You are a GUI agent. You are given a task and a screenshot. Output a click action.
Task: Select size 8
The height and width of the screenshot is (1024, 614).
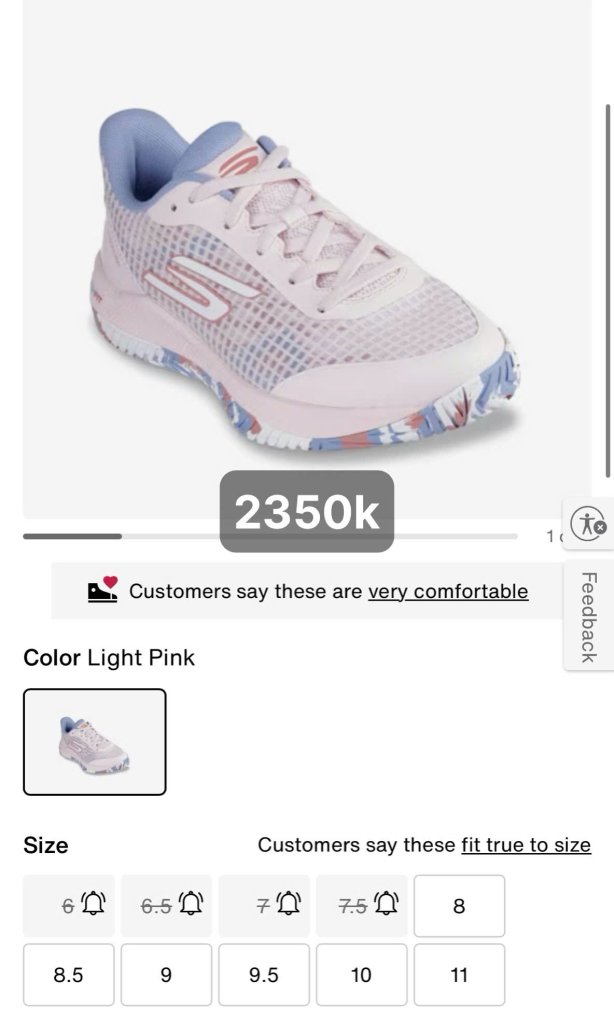pyautogui.click(x=459, y=906)
